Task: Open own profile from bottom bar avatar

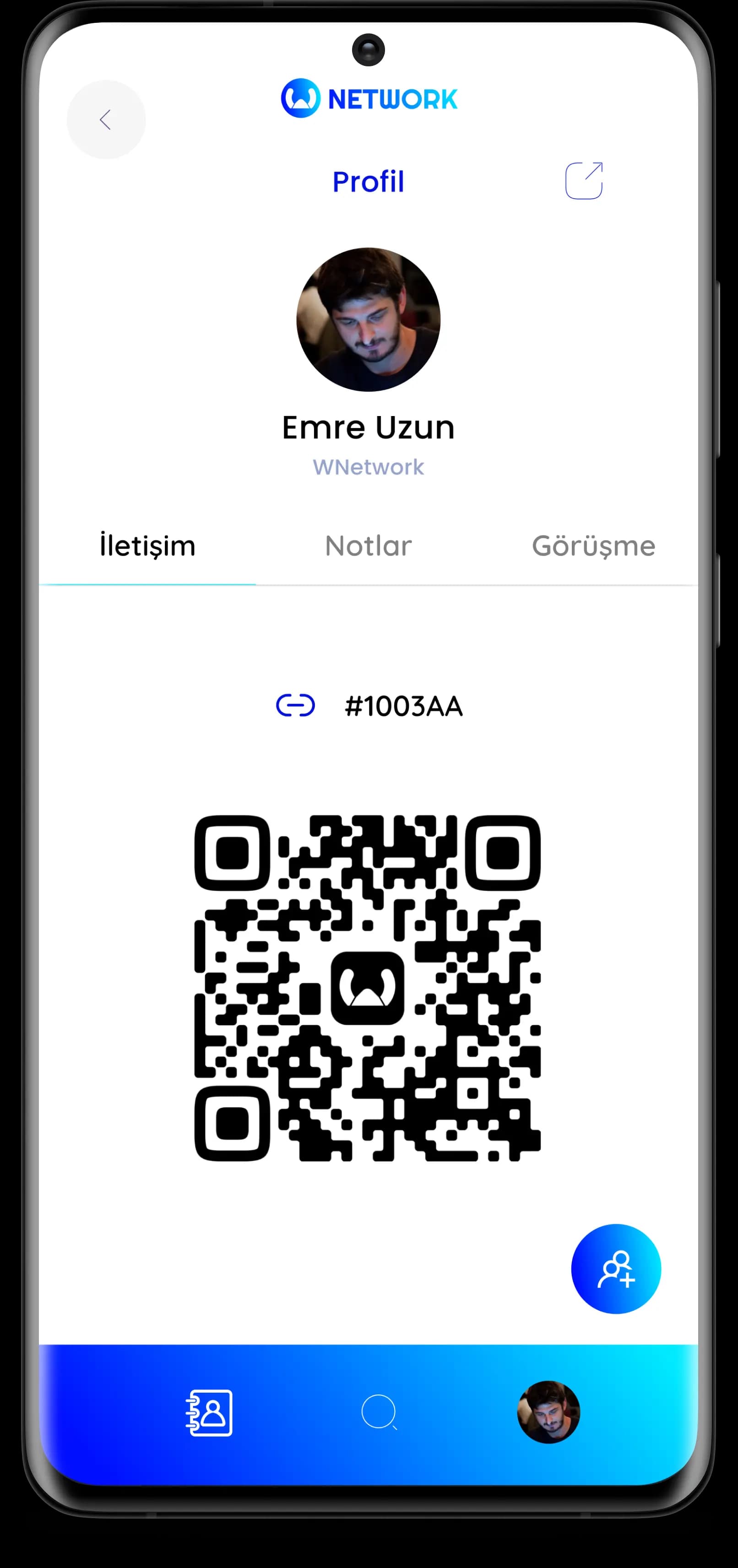Action: click(x=548, y=1412)
